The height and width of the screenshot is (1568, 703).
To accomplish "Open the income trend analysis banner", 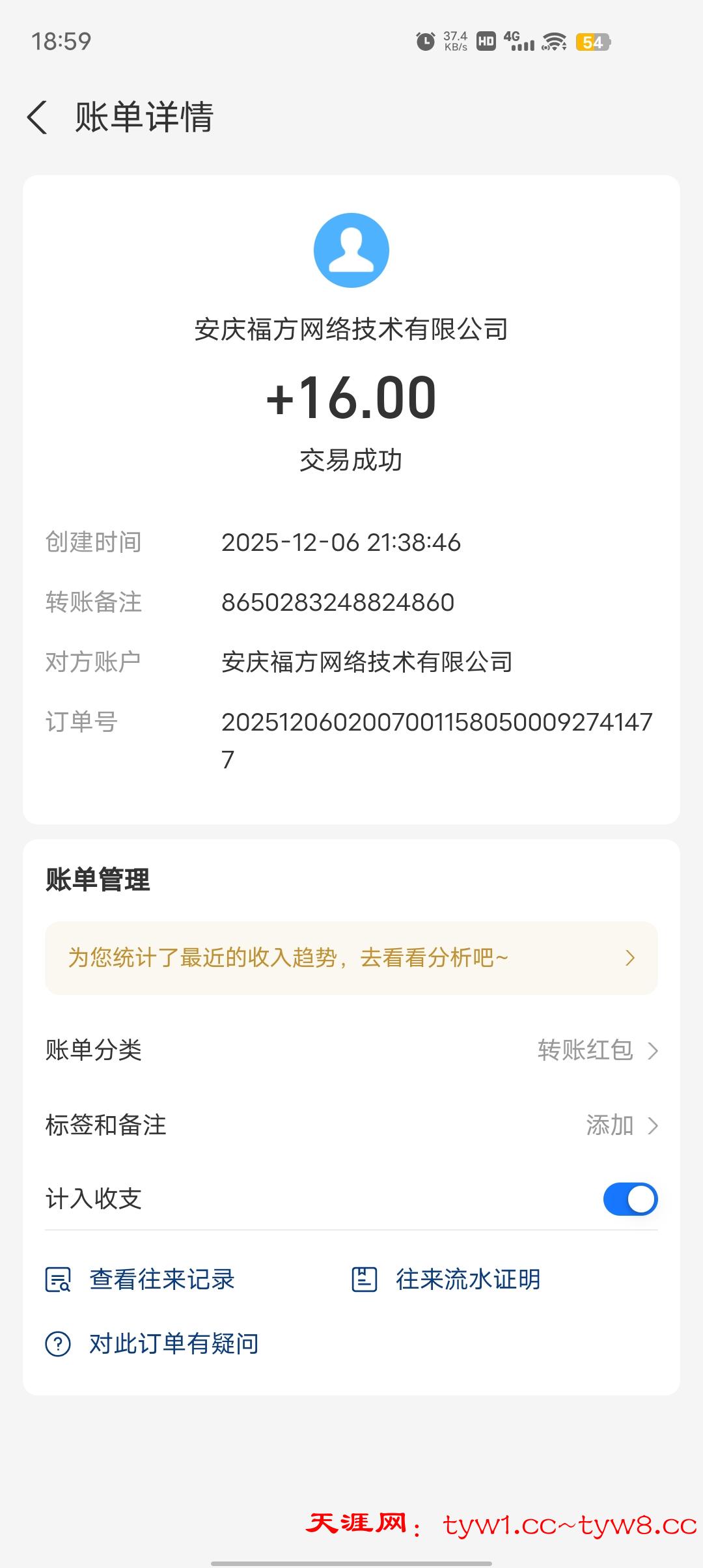I will point(351,958).
